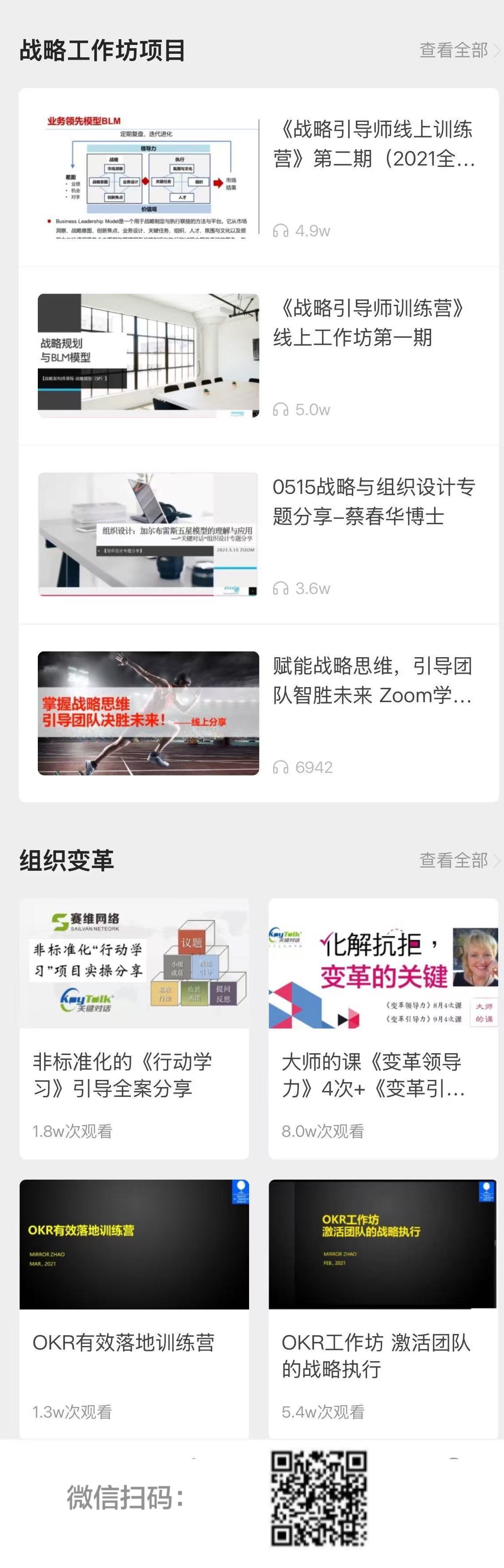Open 0515战略与组织设计专题分享 by 蔡春华博士

click(372, 501)
